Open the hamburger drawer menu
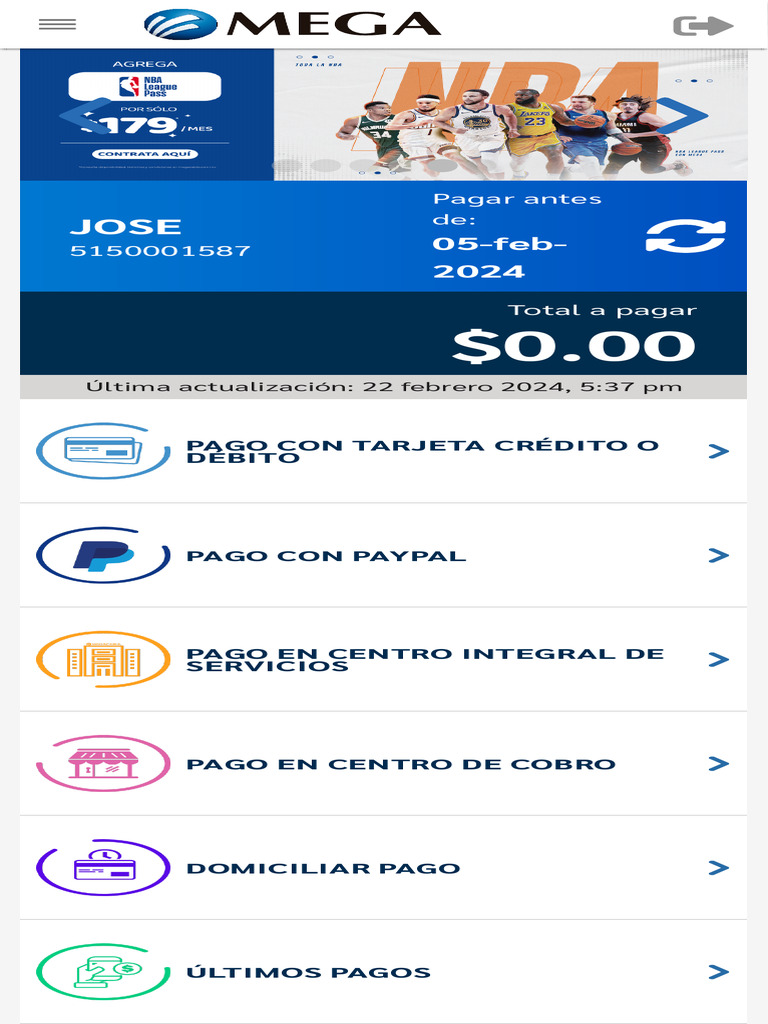Image resolution: width=768 pixels, height=1024 pixels. (57, 25)
